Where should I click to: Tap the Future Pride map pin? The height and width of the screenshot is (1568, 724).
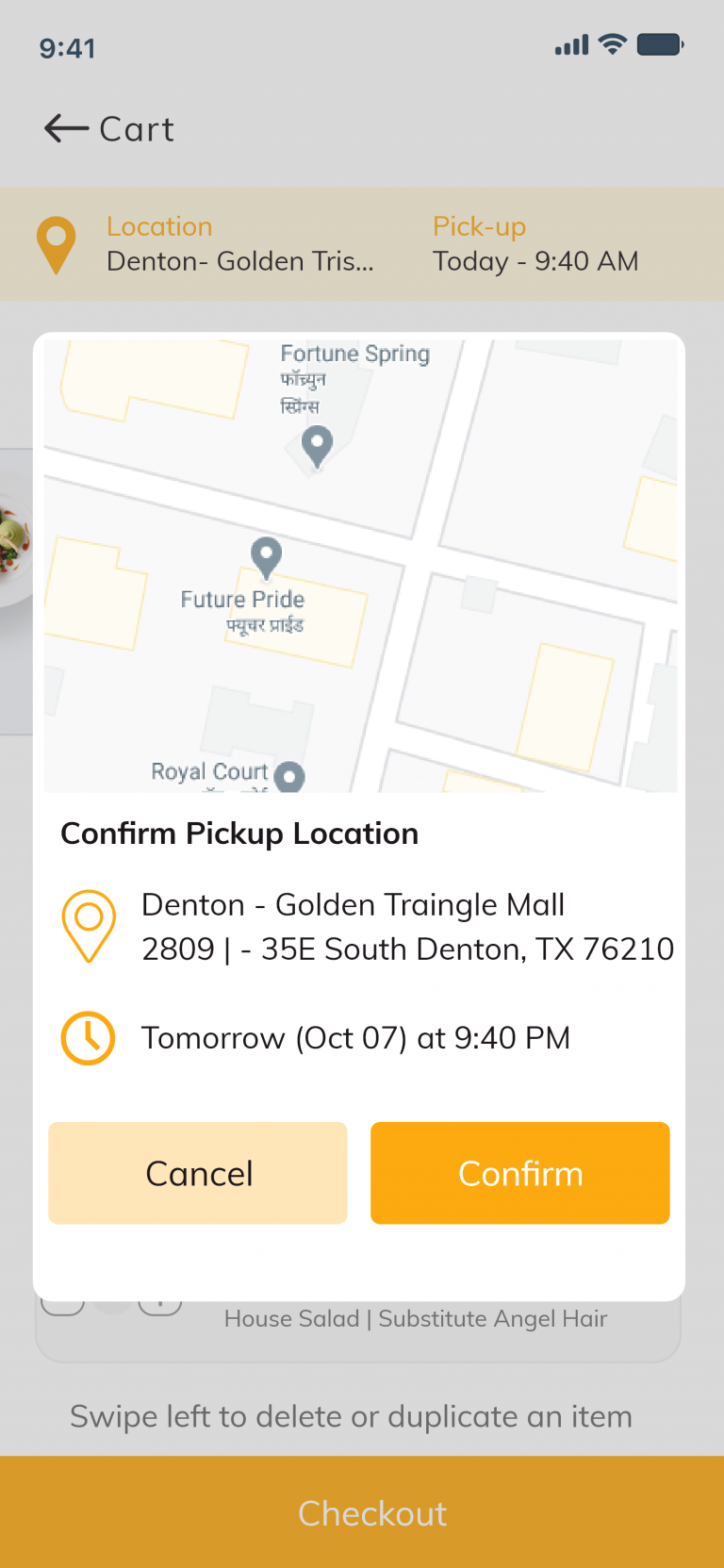[x=266, y=557]
